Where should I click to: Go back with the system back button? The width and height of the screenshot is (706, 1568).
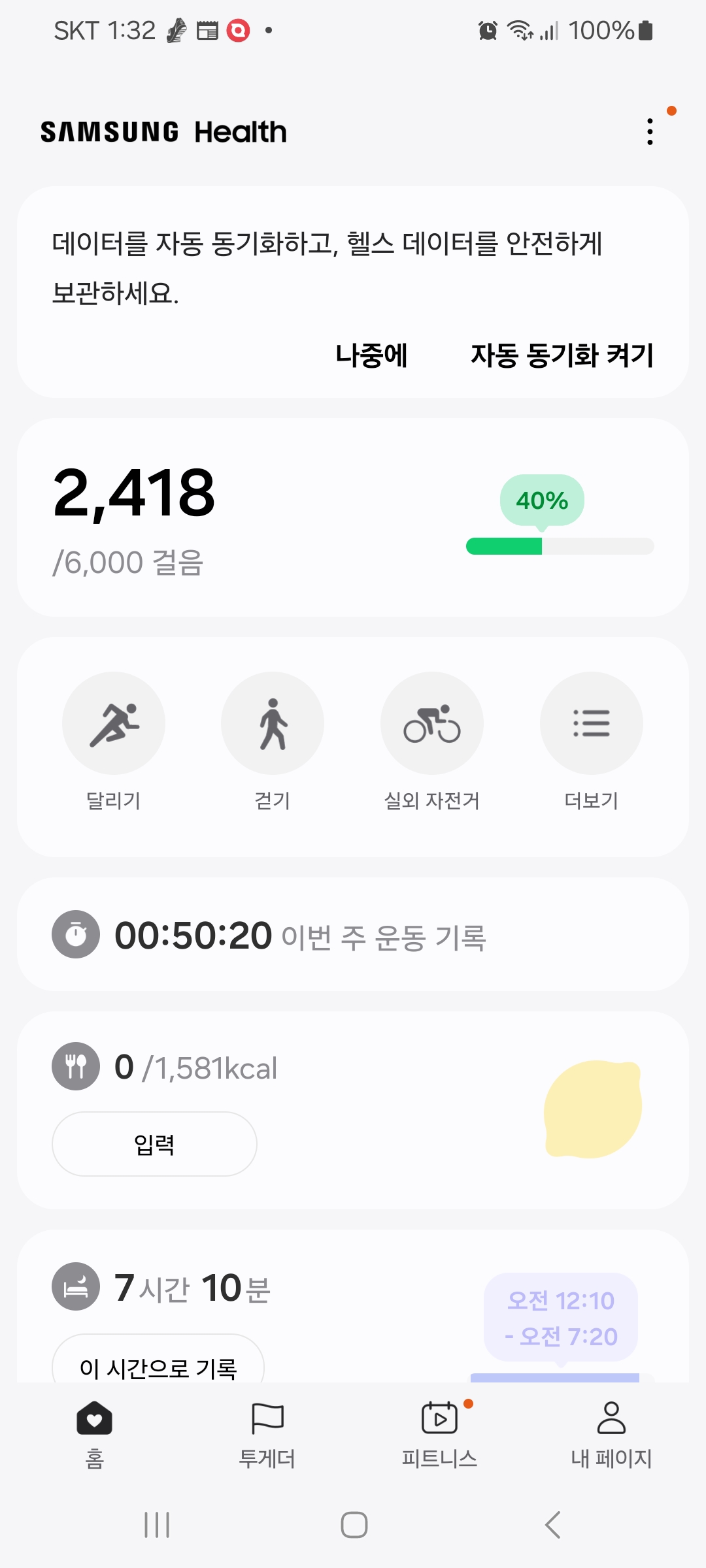point(552,1525)
